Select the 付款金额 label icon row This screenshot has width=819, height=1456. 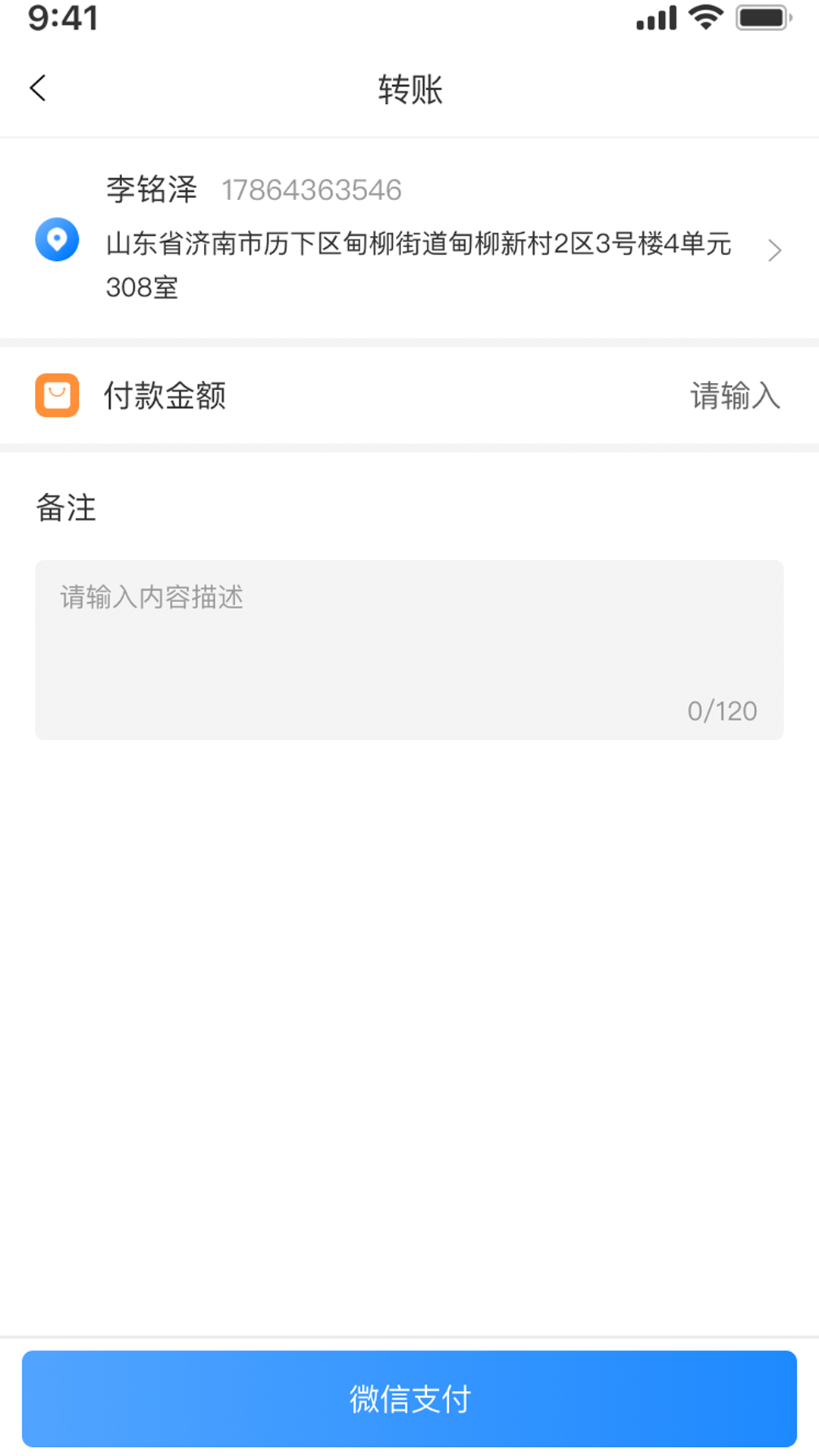pos(165,395)
